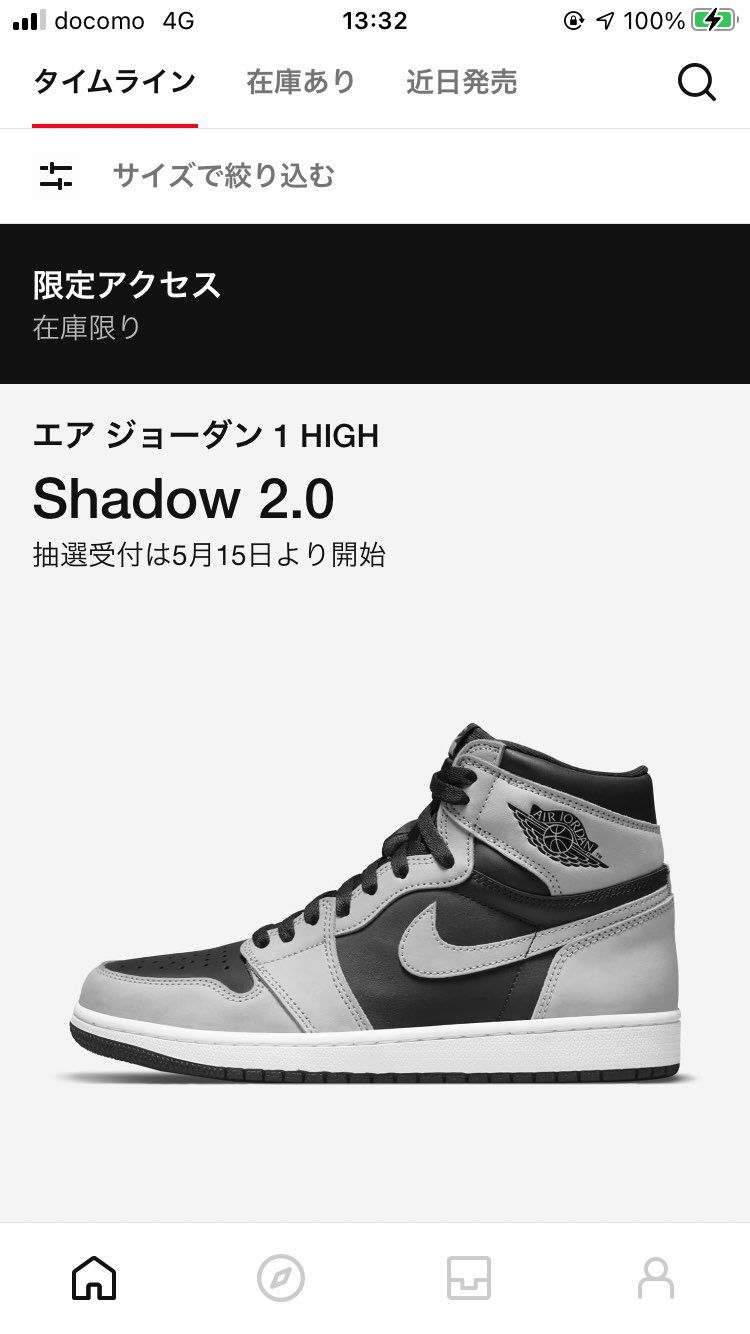
Task: Open the discover compass tab
Action: tap(281, 1278)
